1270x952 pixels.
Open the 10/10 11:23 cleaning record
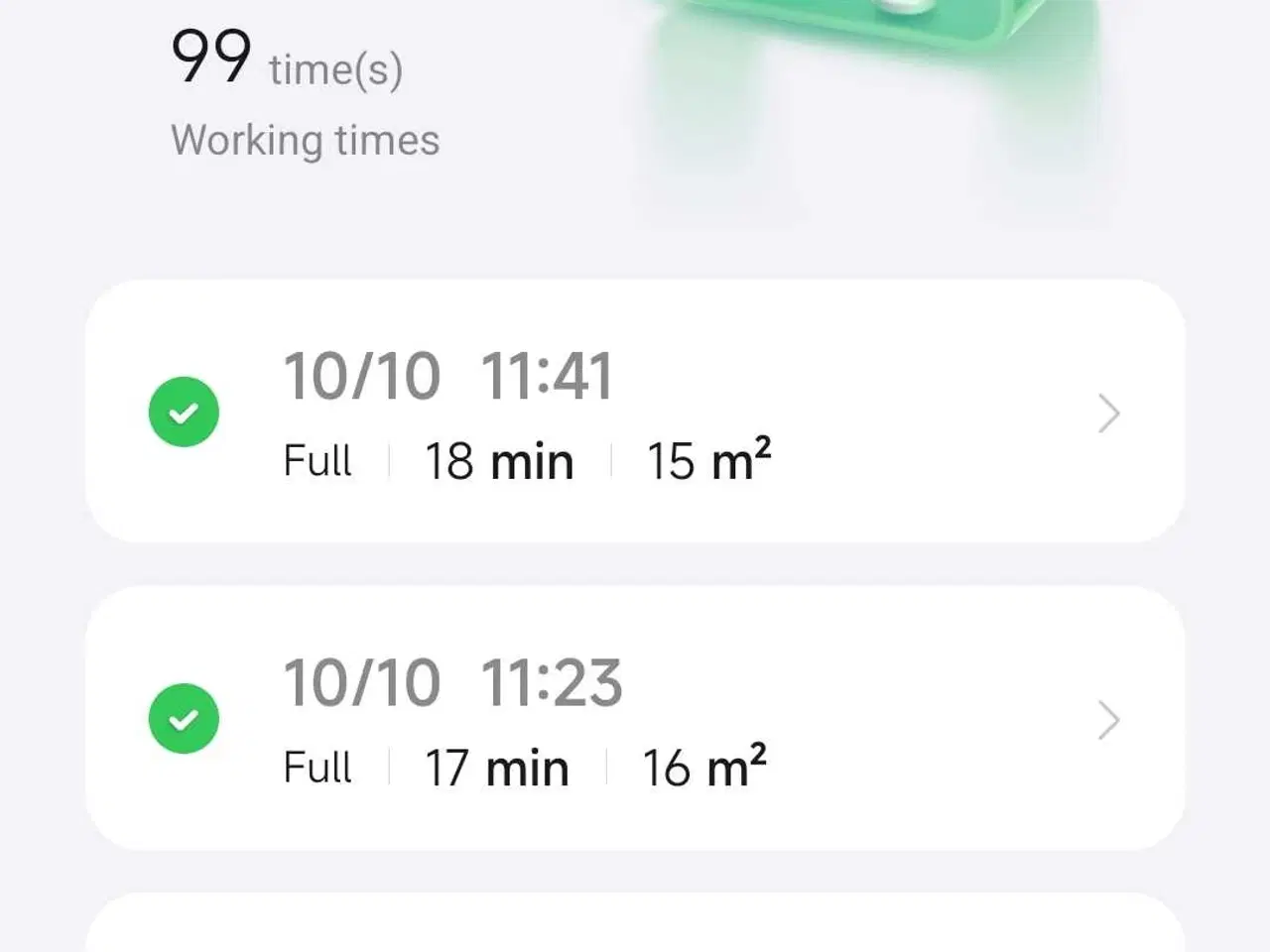[635, 718]
